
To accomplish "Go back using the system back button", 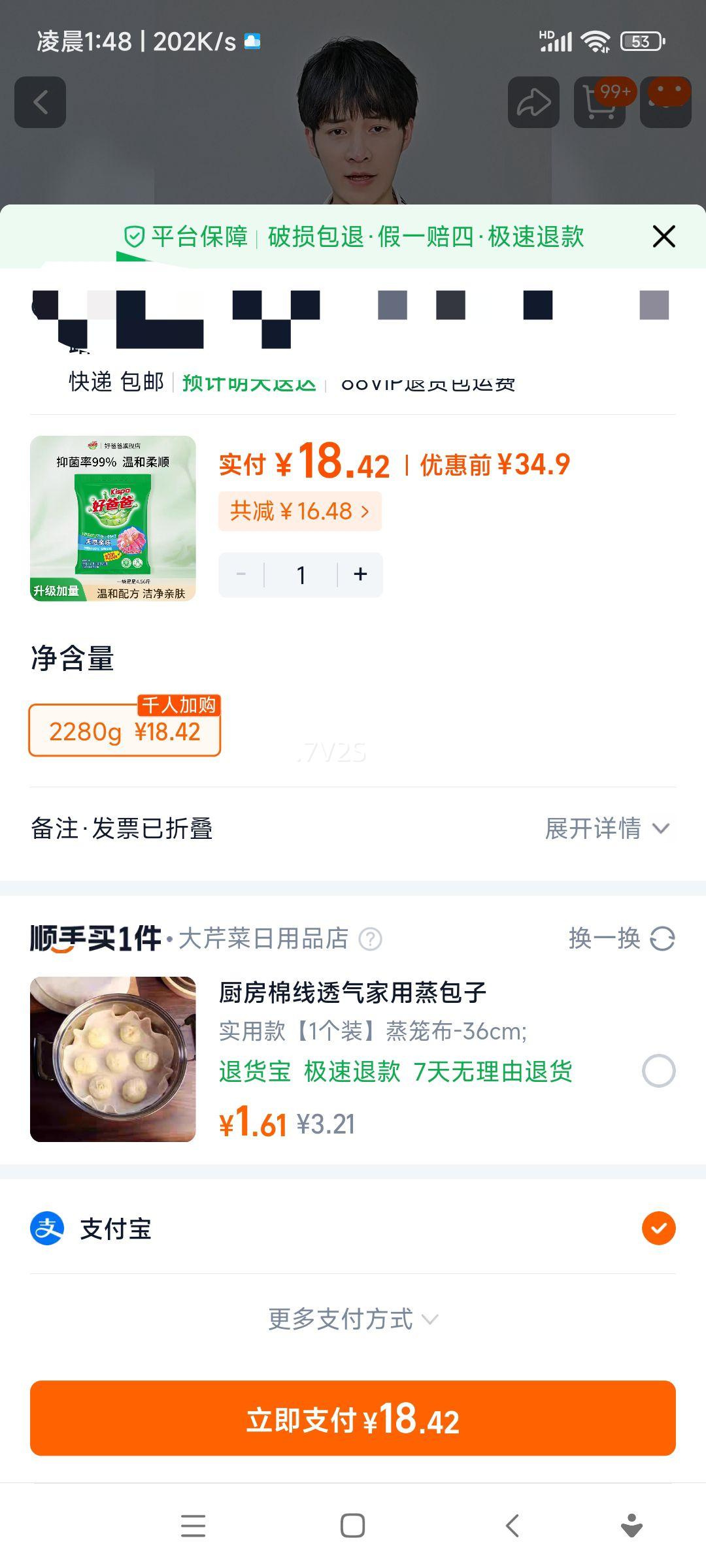I will tap(513, 1526).
